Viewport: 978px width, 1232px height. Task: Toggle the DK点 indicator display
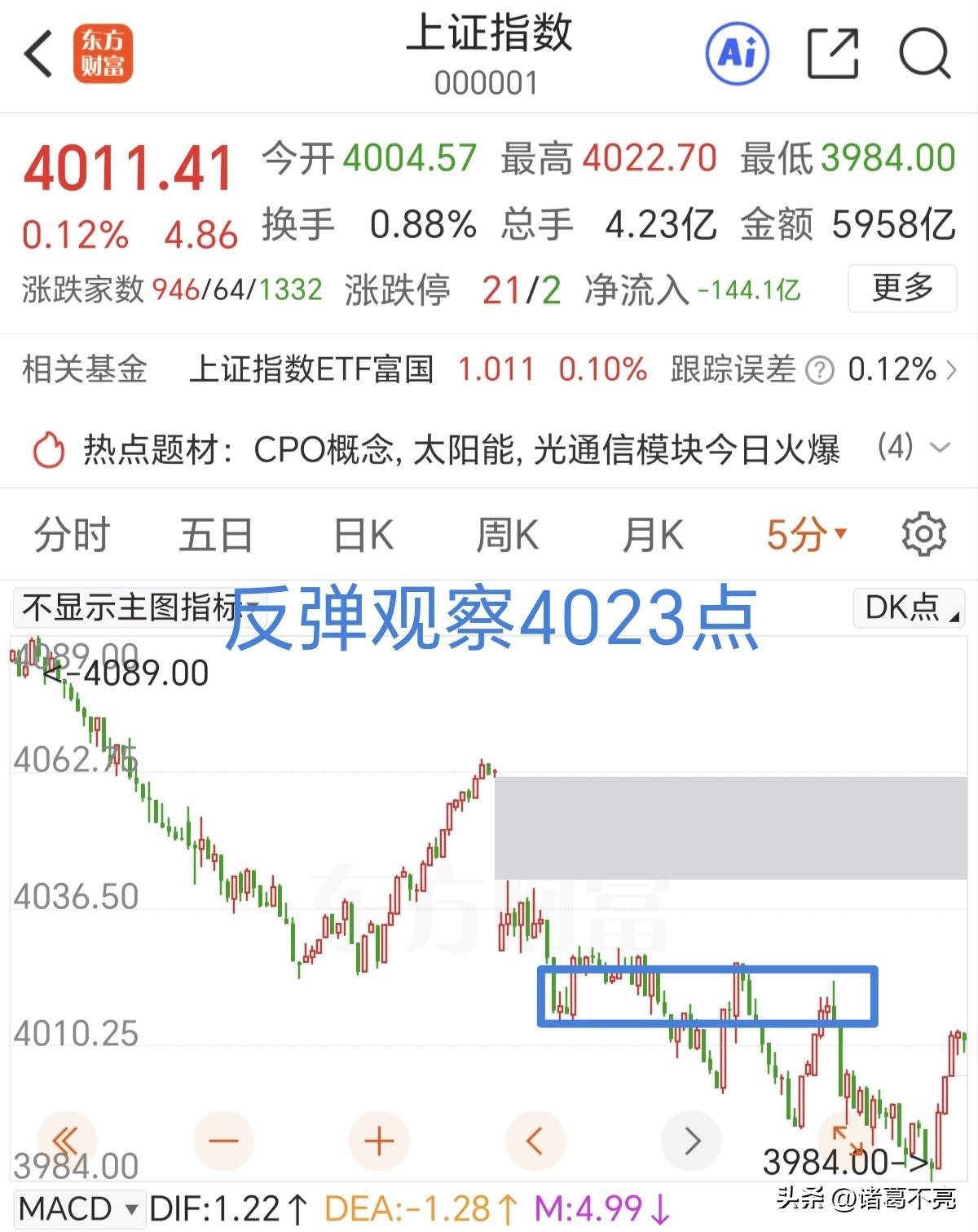pos(906,609)
